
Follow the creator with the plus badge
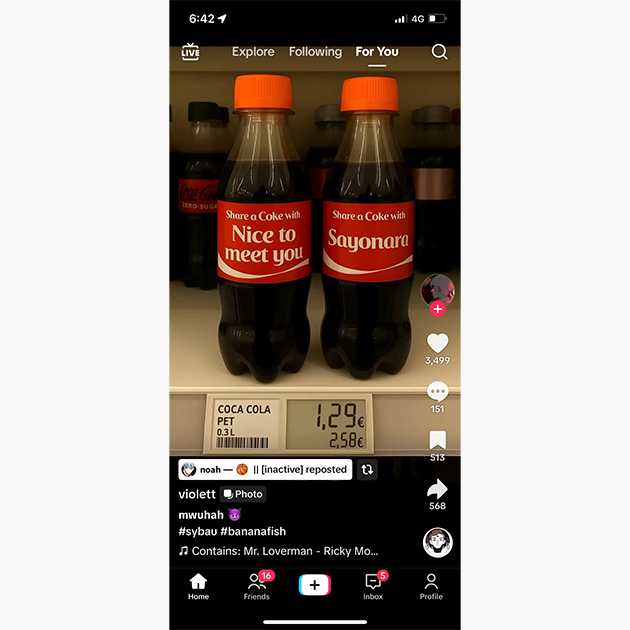click(x=437, y=310)
